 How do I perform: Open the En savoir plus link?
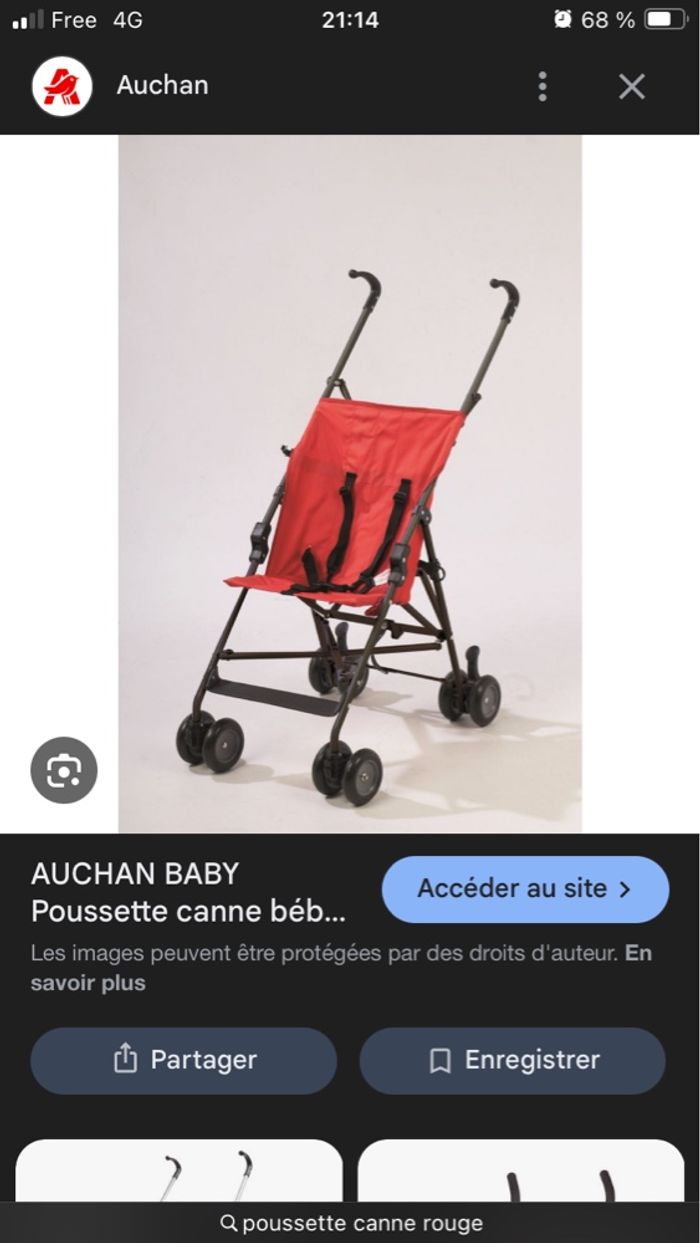coord(88,983)
